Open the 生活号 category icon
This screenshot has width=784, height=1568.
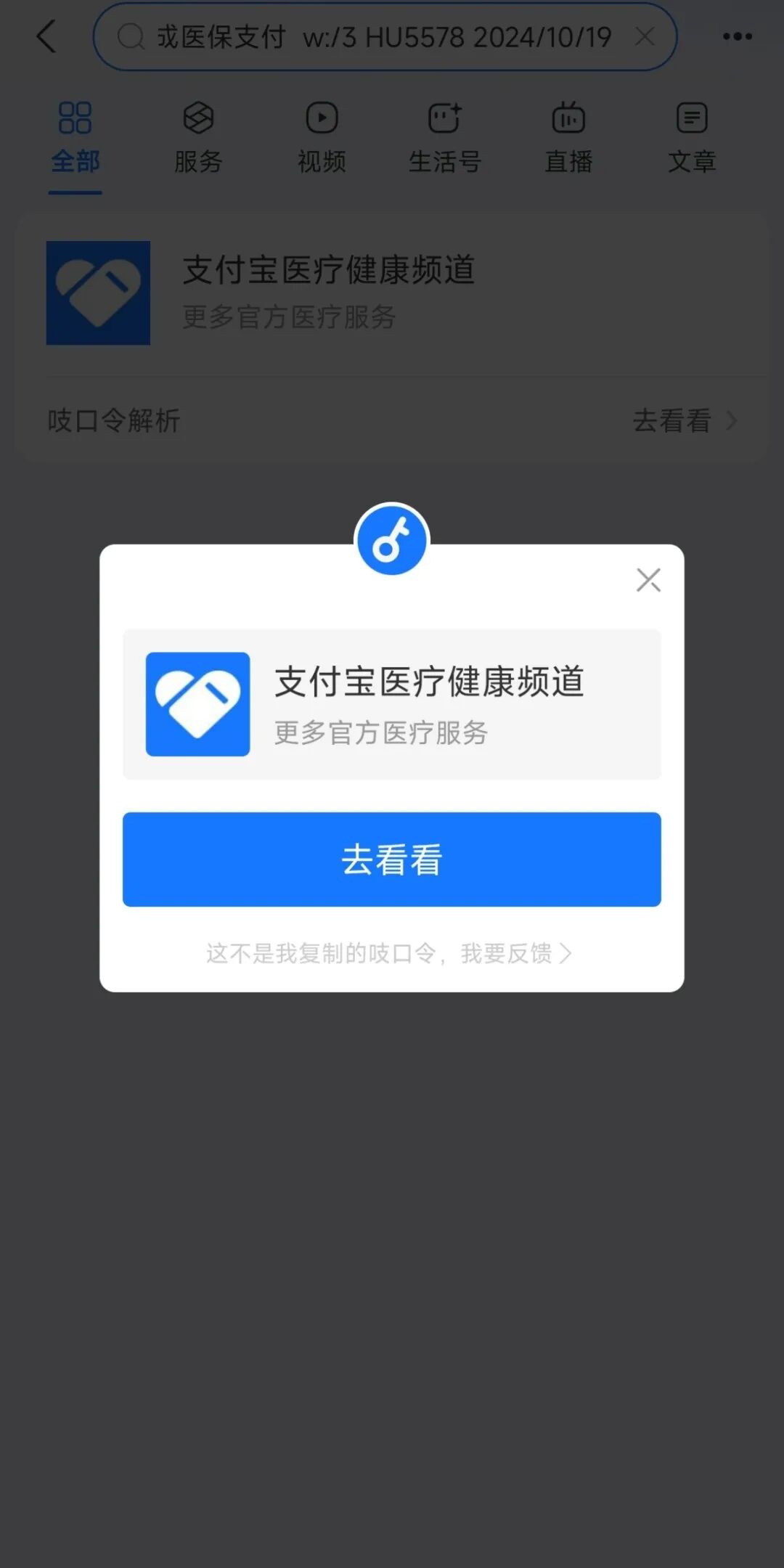pos(444,118)
